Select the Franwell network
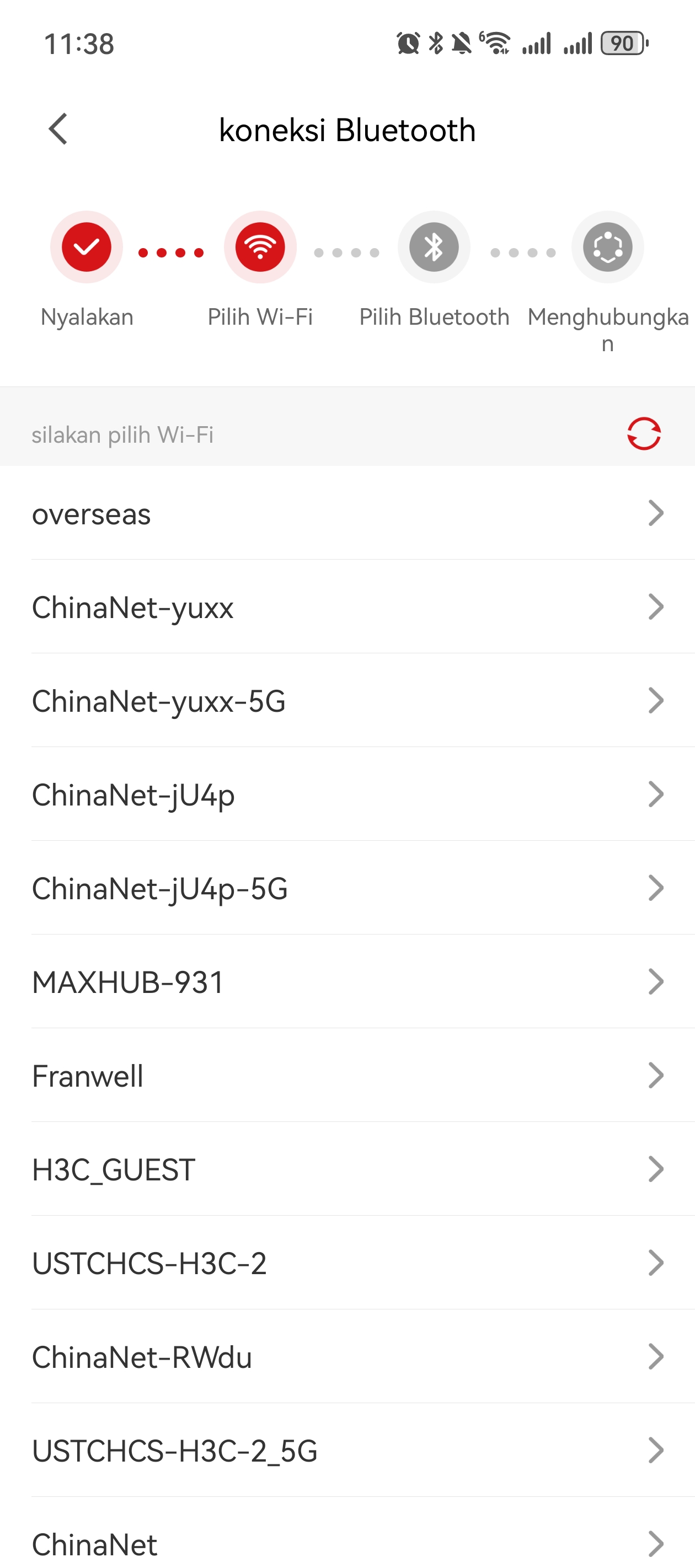 347,1076
